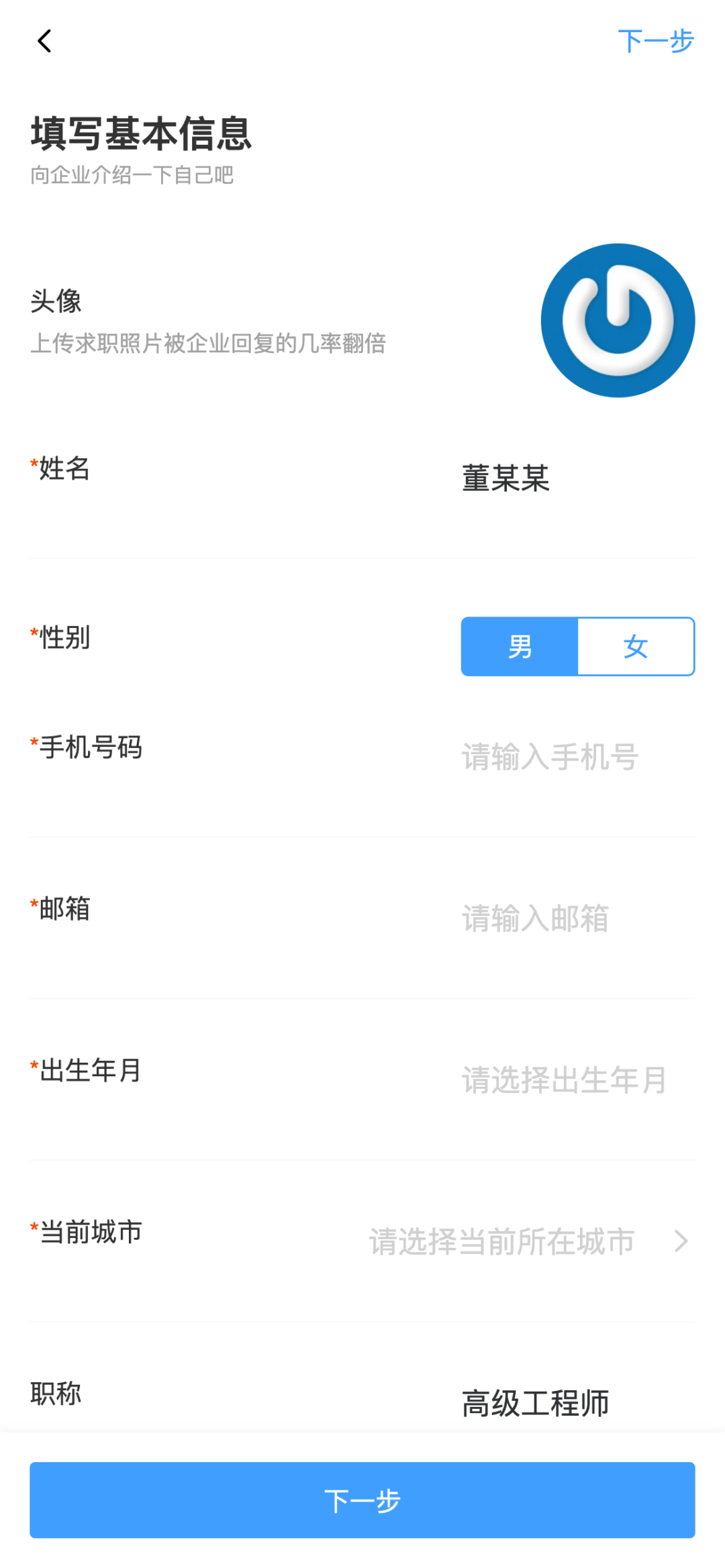Select 女 as gender

click(636, 647)
